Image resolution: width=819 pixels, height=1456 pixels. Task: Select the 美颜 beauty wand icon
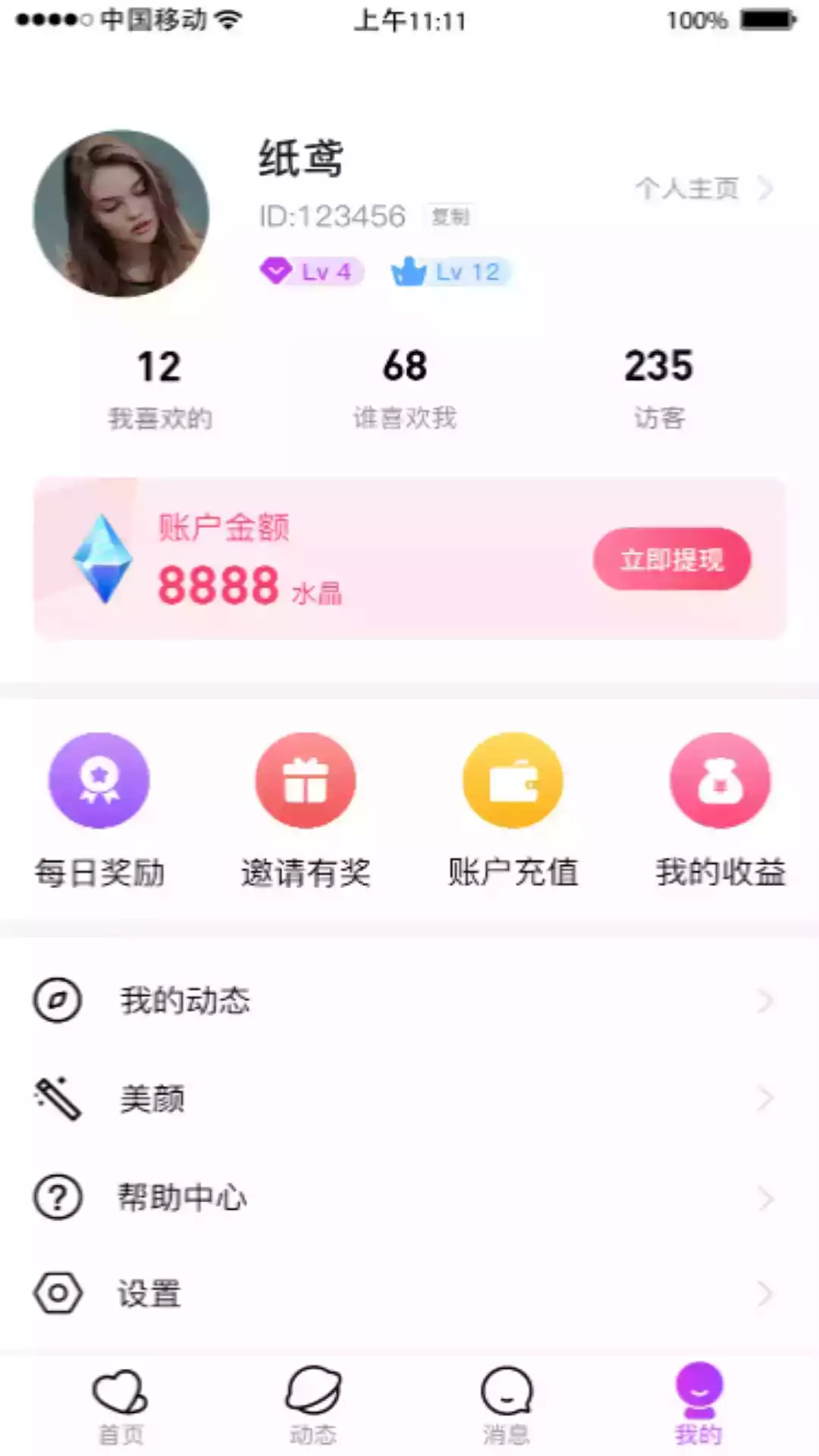coord(58,1099)
